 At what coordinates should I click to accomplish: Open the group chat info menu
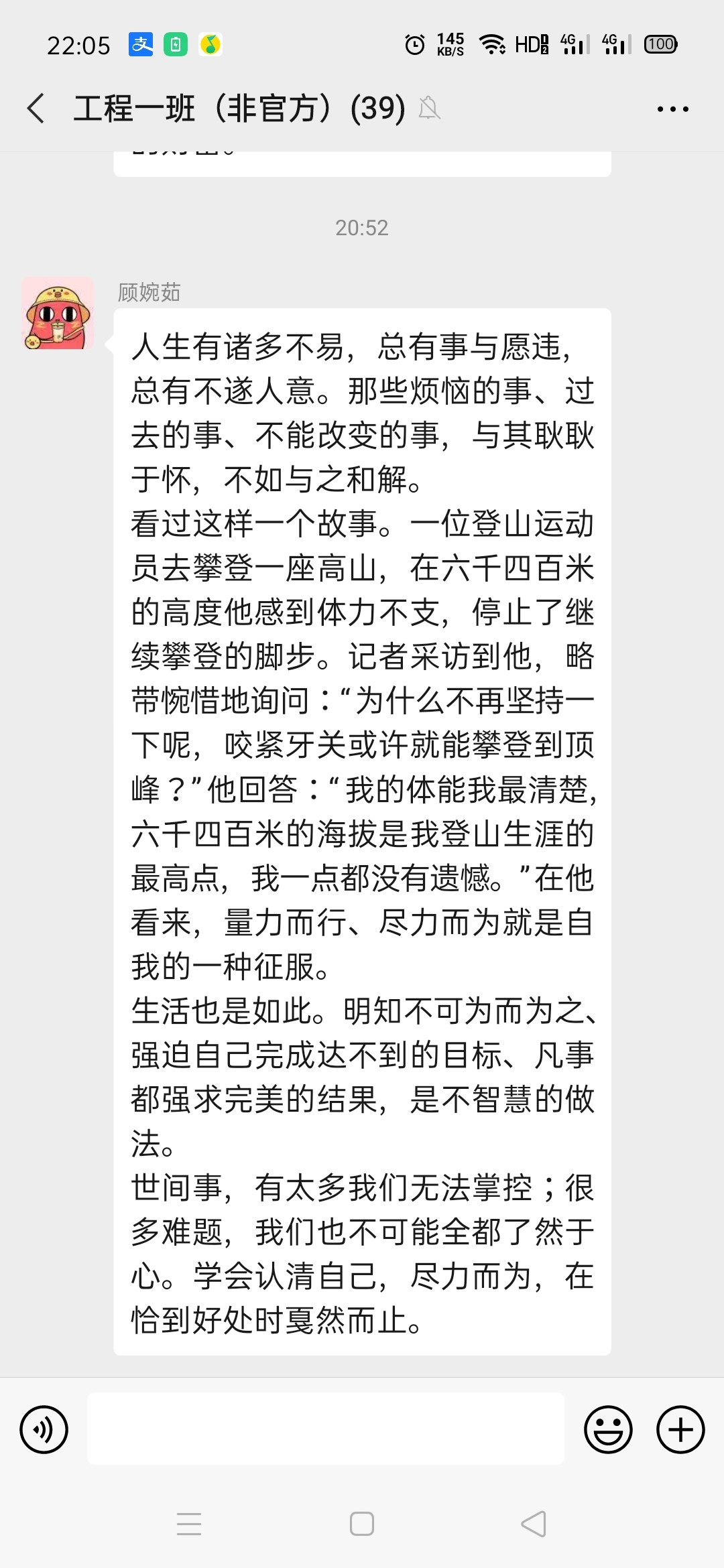coord(672,109)
